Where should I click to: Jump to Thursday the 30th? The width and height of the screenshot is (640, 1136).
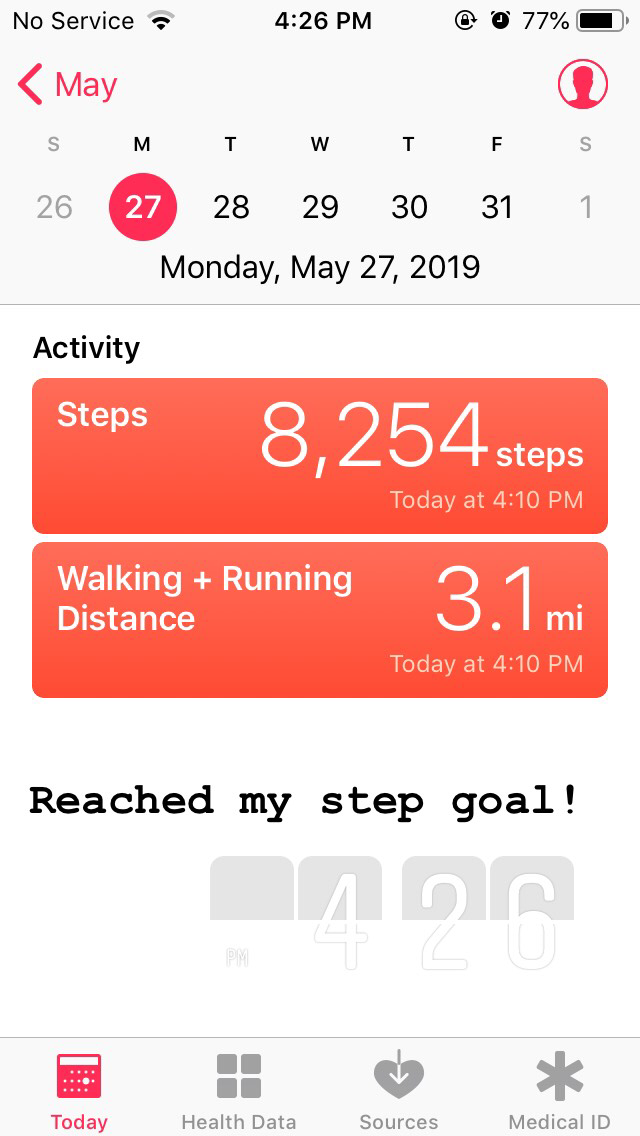409,207
